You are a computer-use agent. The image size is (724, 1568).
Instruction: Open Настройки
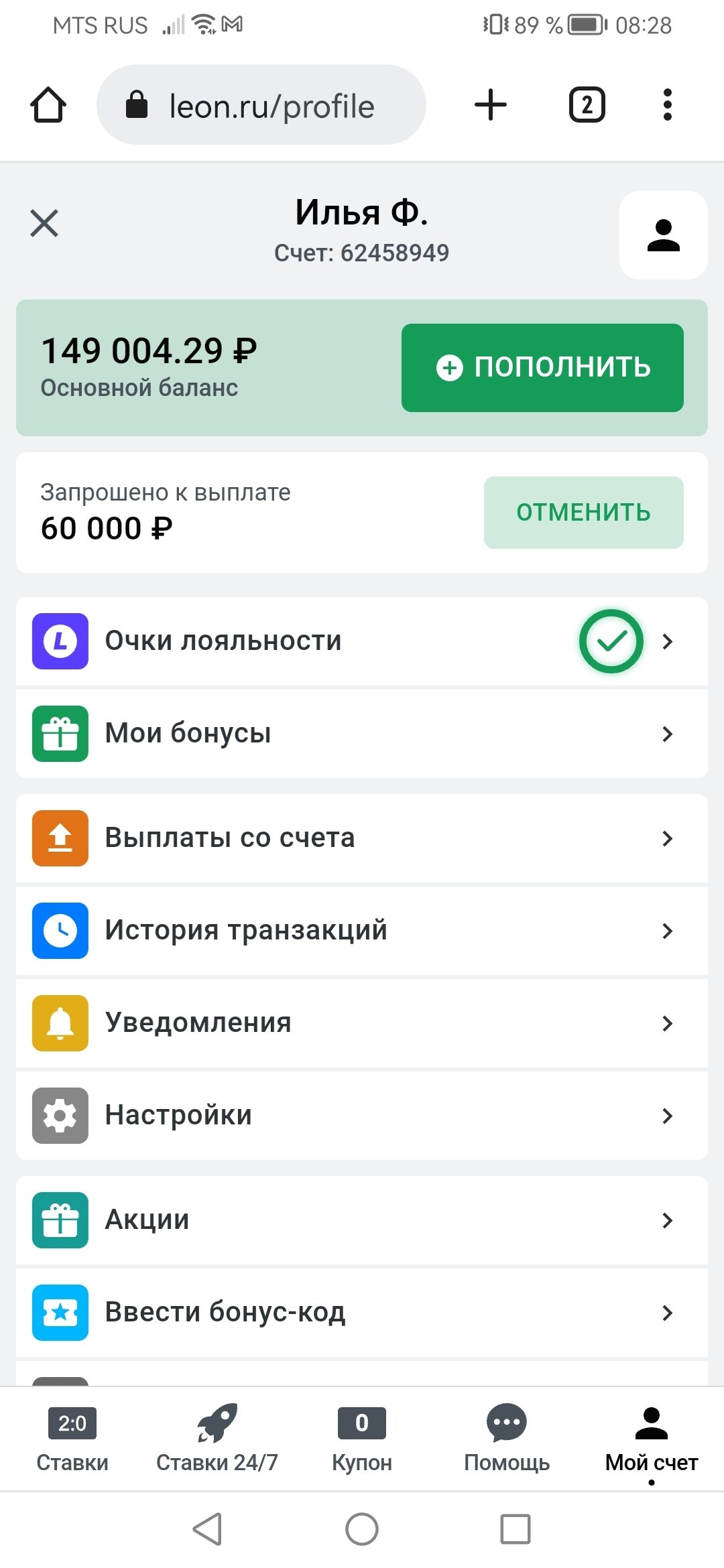tap(362, 1116)
